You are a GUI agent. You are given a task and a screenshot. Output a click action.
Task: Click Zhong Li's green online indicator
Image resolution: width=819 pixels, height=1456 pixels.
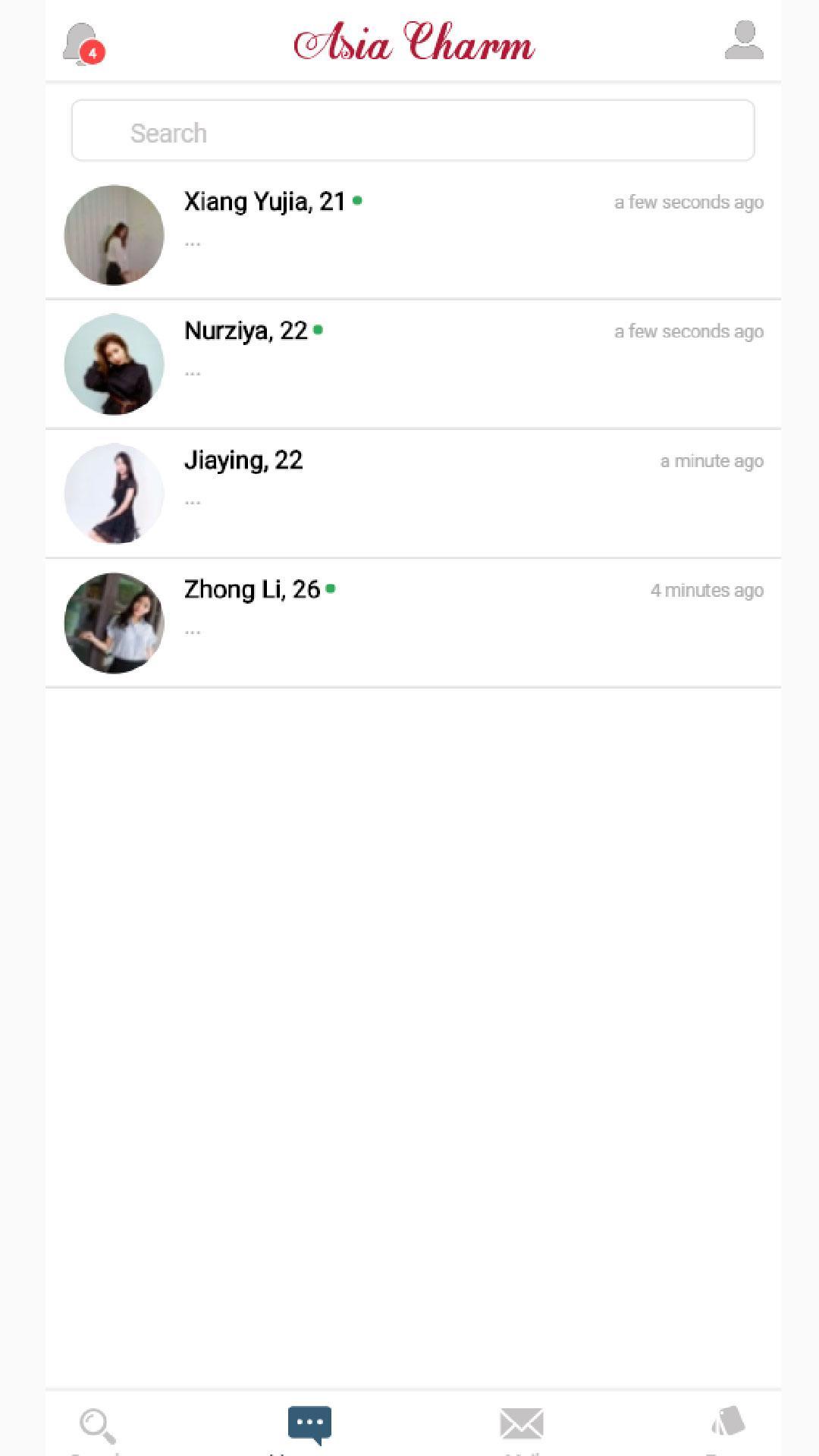[x=330, y=587]
